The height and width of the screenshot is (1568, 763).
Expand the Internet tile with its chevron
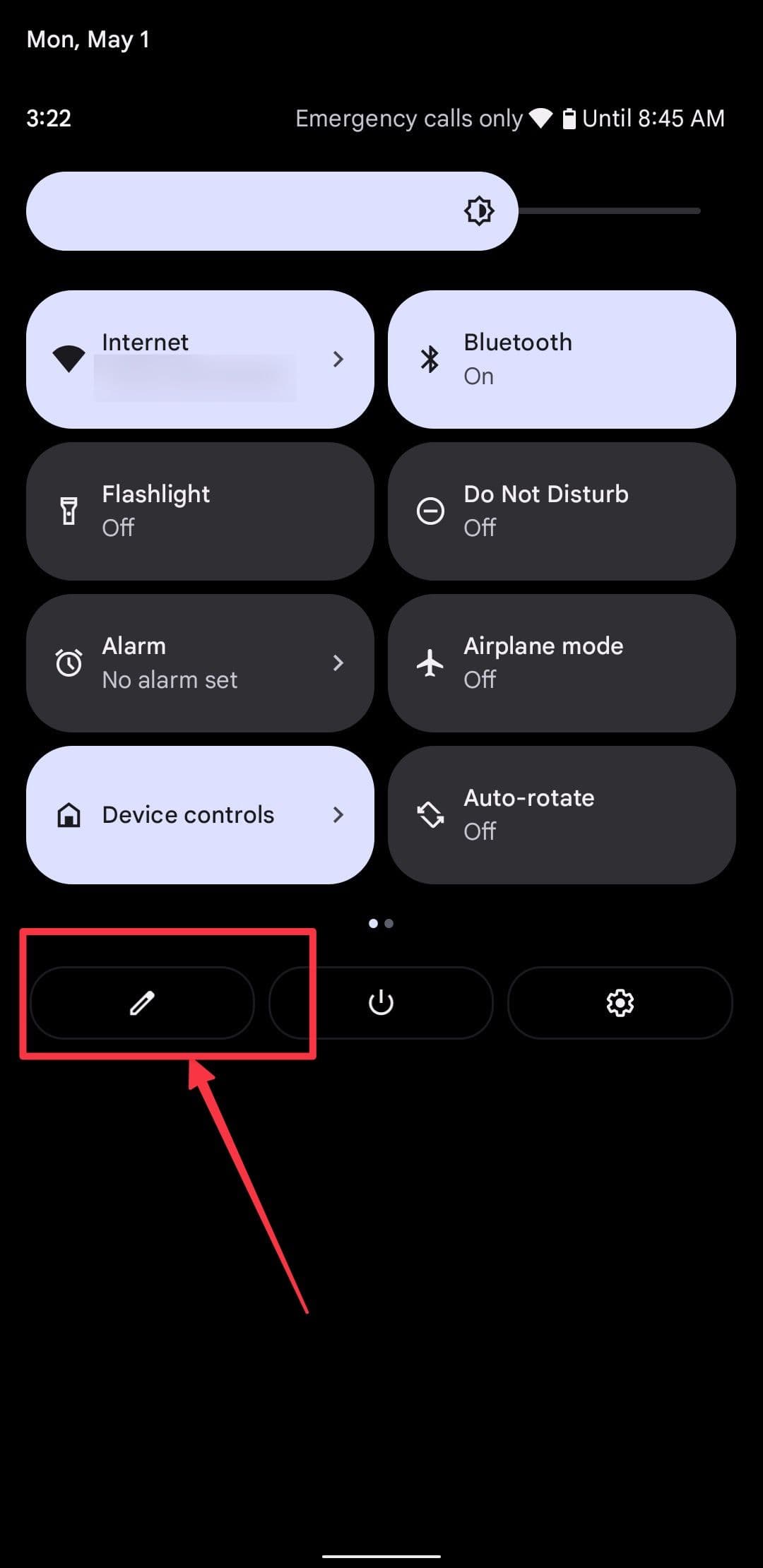click(339, 360)
